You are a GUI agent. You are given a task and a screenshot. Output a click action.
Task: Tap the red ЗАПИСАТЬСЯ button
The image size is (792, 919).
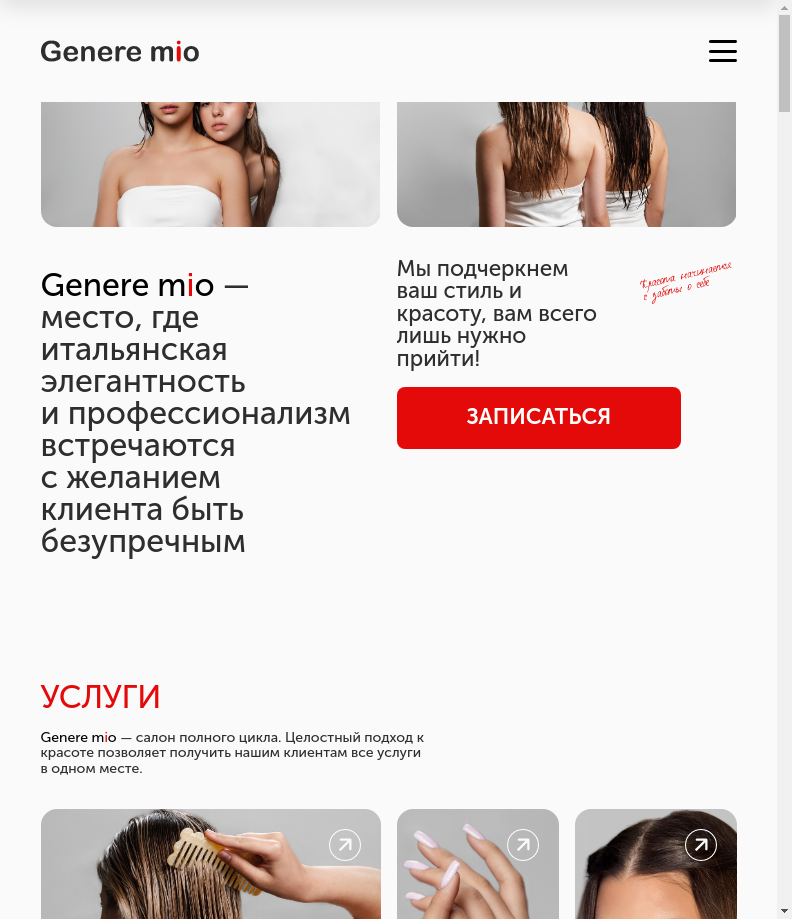pos(538,418)
